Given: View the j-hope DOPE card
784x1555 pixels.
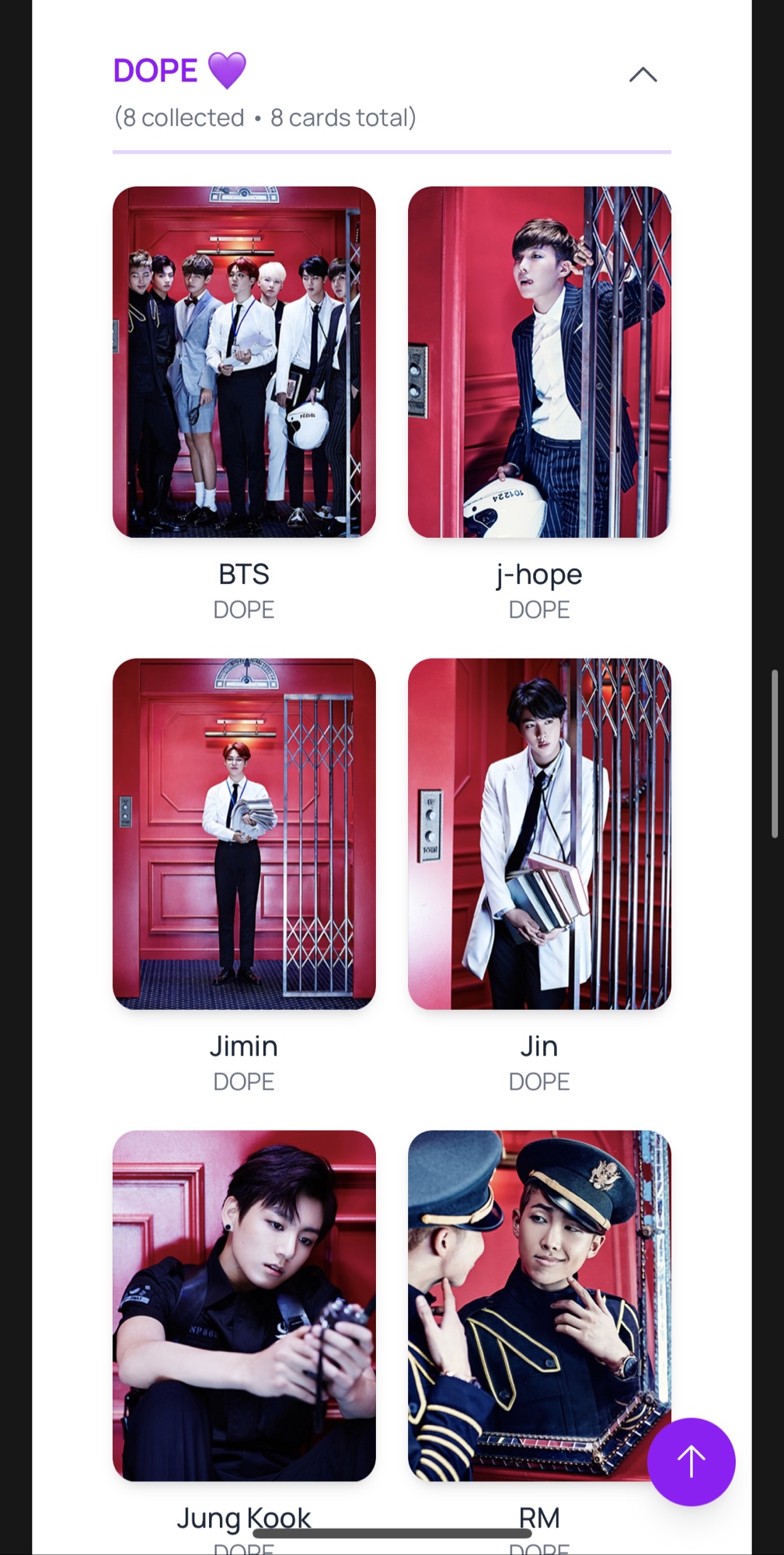Looking at the screenshot, I should (x=539, y=362).
